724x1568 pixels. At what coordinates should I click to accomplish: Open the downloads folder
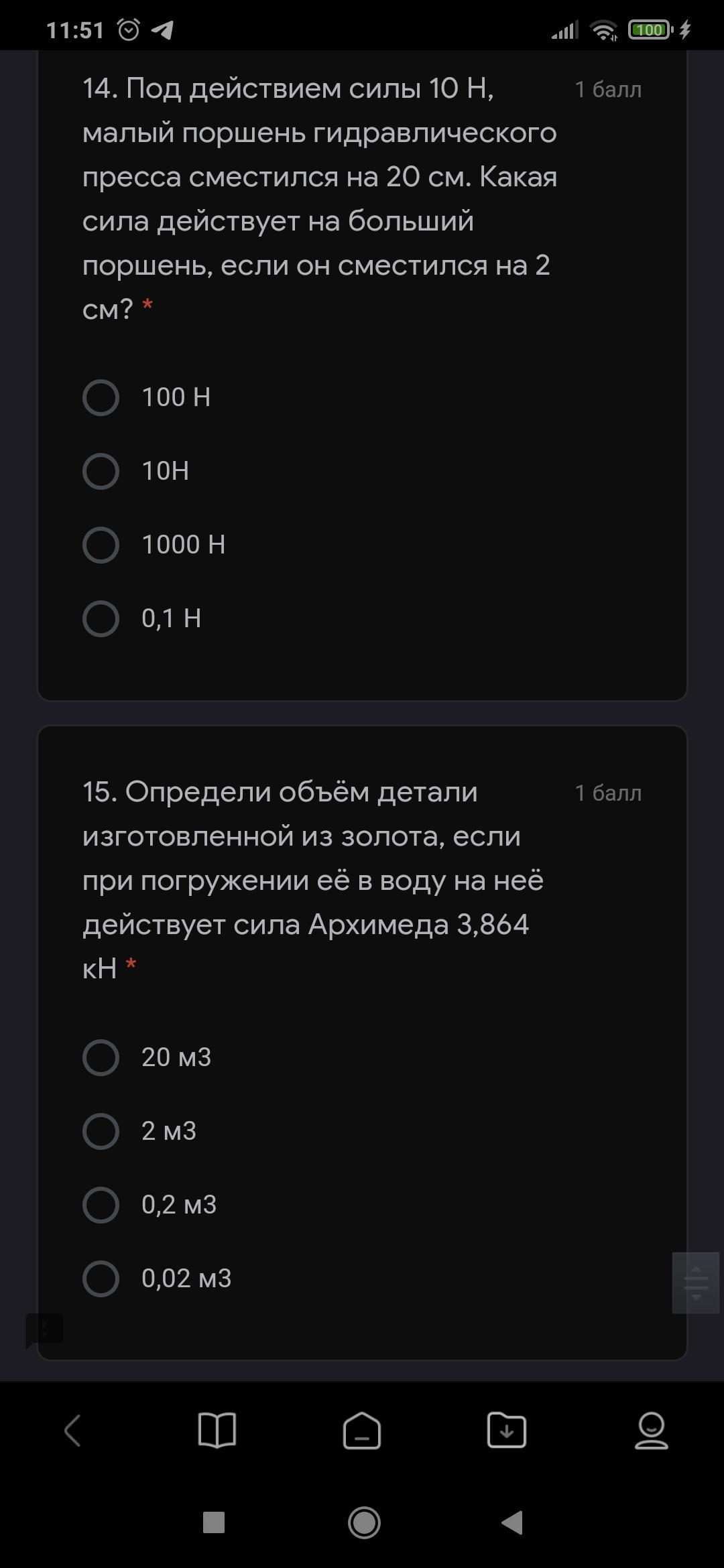[x=507, y=1431]
